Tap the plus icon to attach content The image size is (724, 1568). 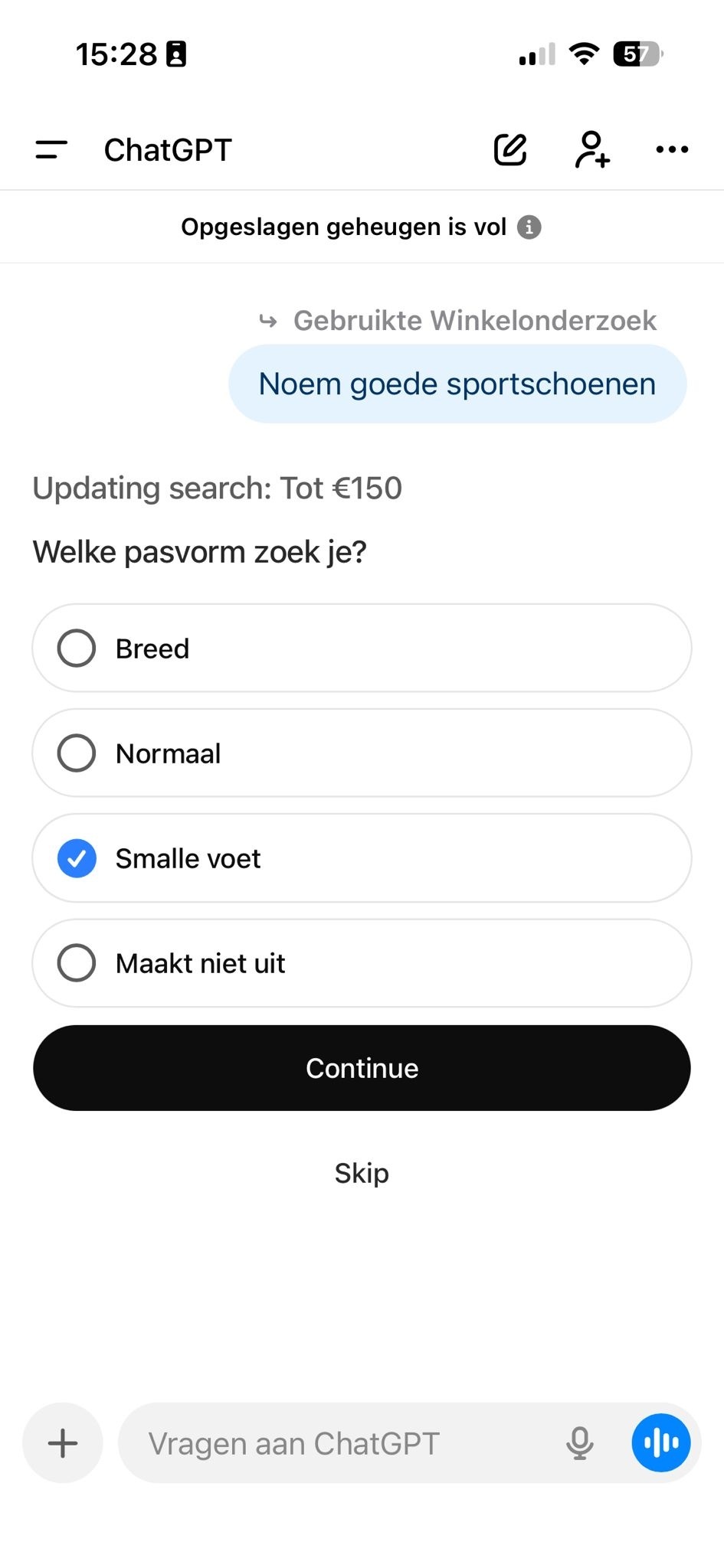(x=61, y=1442)
